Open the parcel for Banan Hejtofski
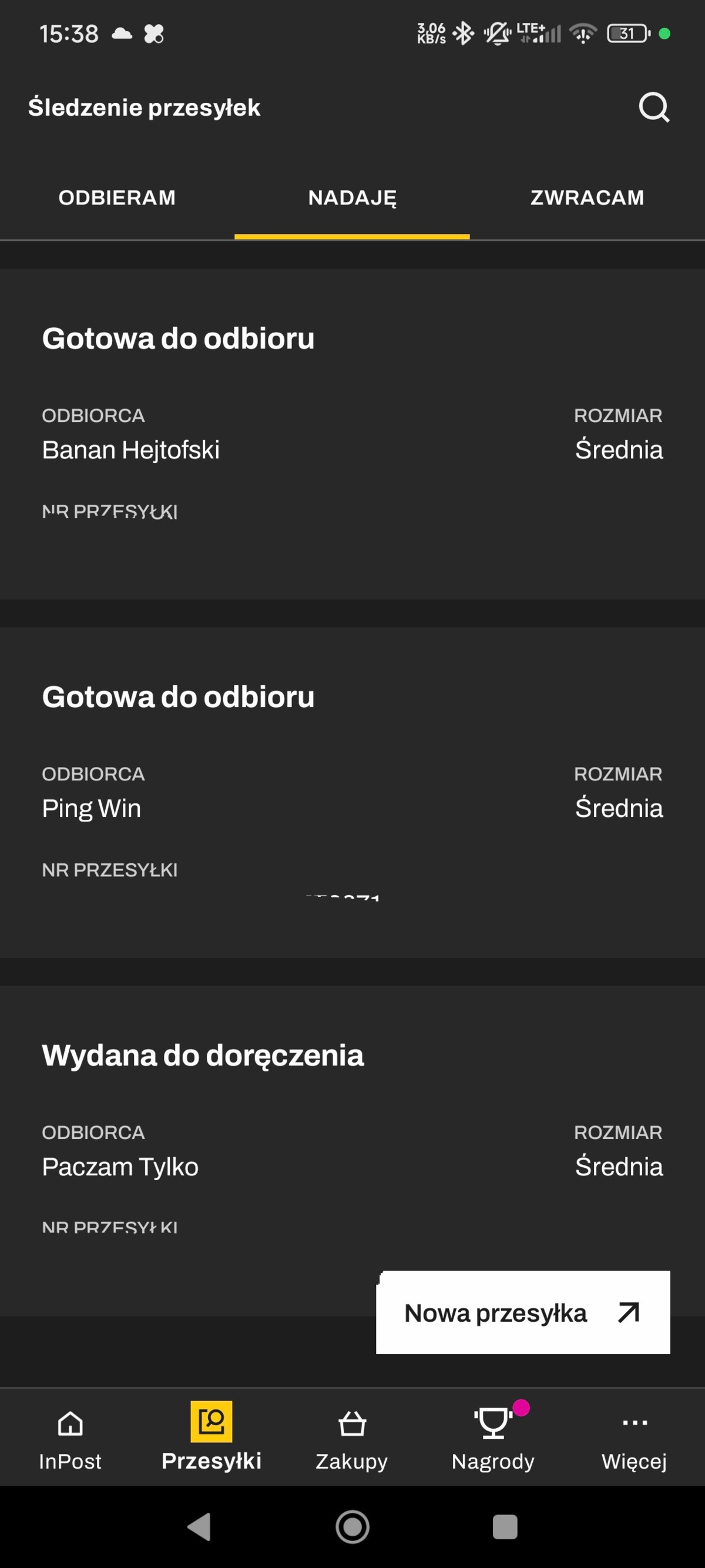This screenshot has width=705, height=1568. click(352, 433)
